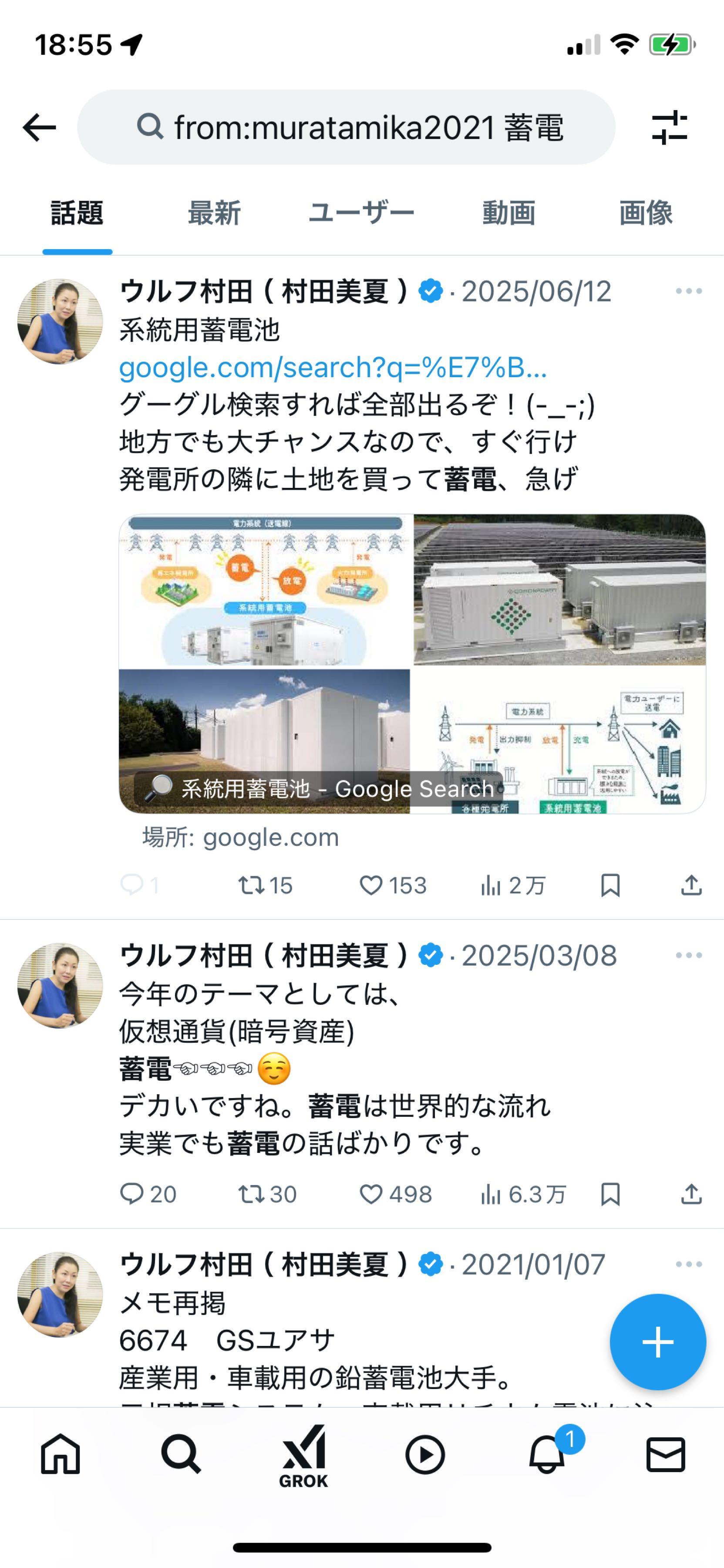Tap the compose new post button
Screen dimensions: 724x1568
pos(658,1342)
